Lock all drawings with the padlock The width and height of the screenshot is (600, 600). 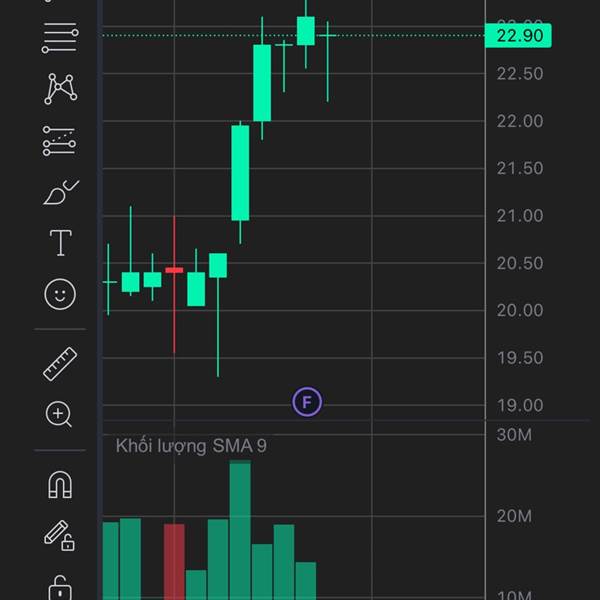tap(60, 588)
